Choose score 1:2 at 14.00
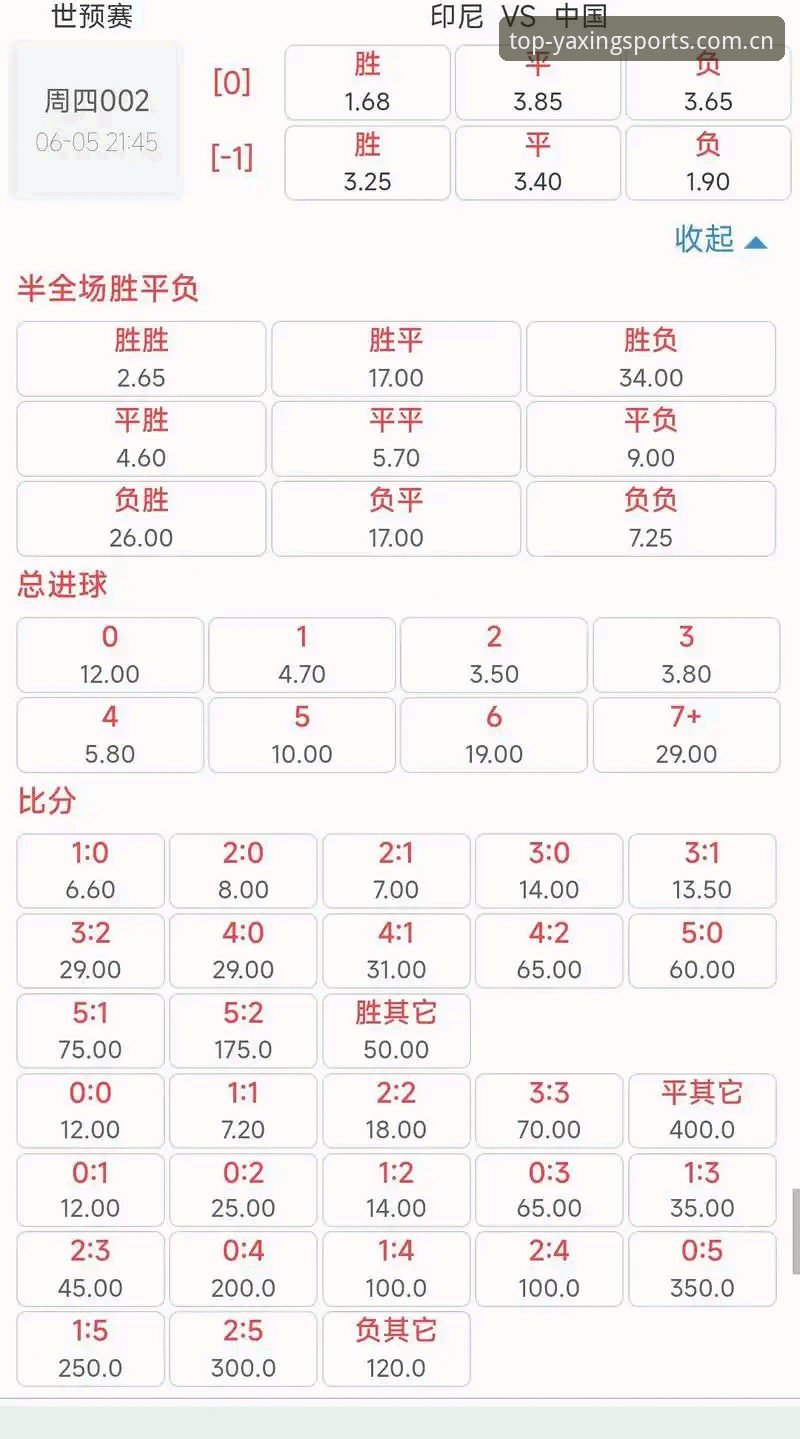Screen dimensions: 800x1439 click(396, 1190)
